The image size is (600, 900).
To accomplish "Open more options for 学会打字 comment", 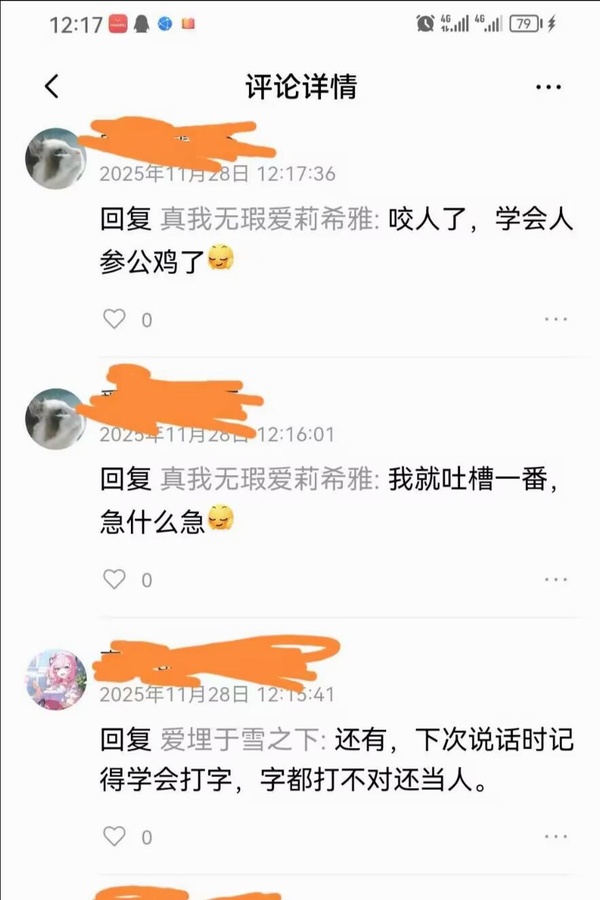I will [556, 836].
